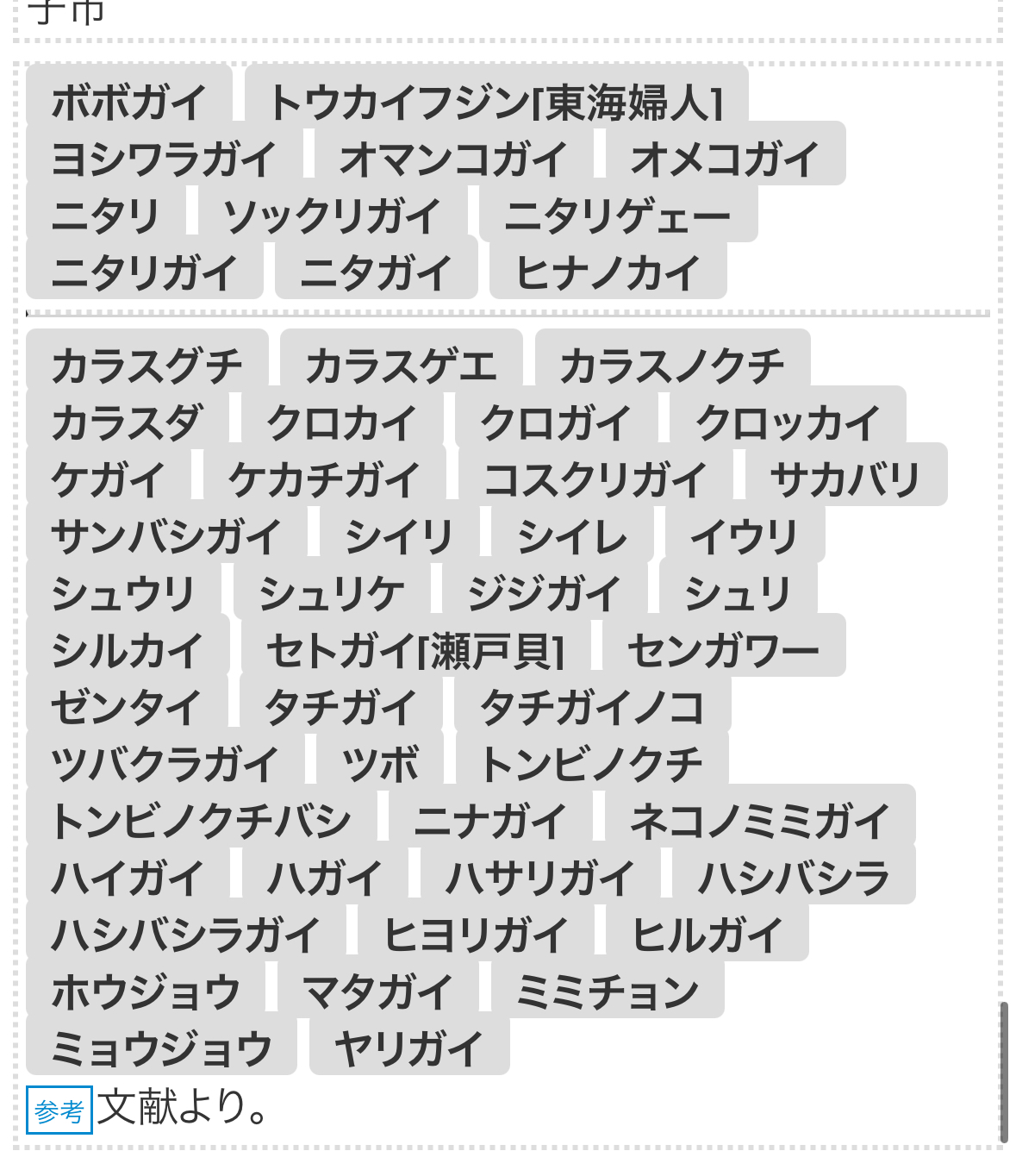Open the ハシバシラガイ chip
Screen dimensions: 1016x1176
[x=186, y=935]
